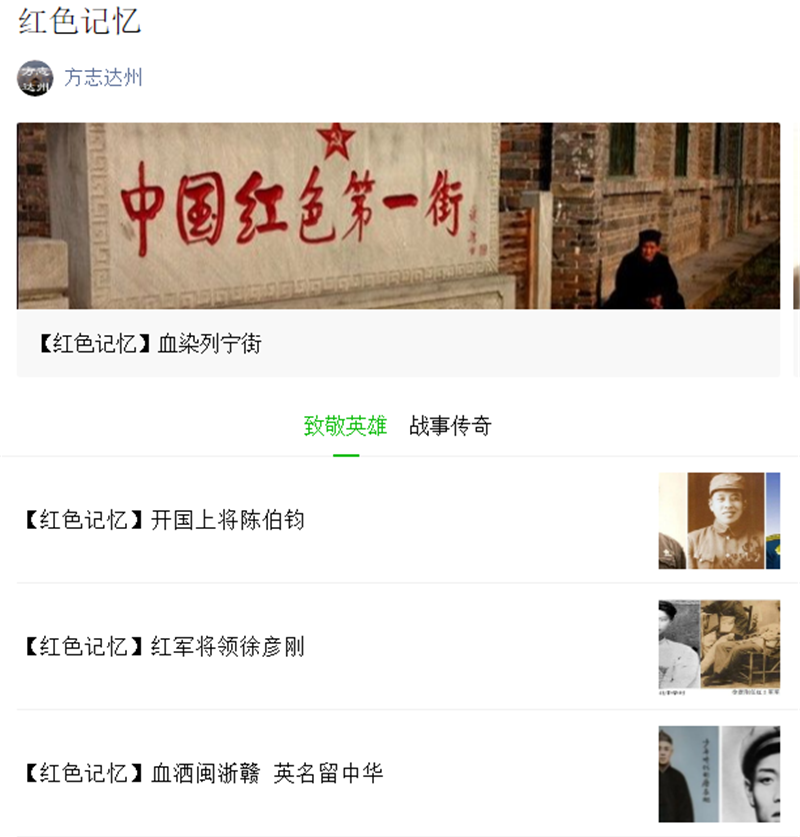Switch to the 致敬英雄 tab

345,426
